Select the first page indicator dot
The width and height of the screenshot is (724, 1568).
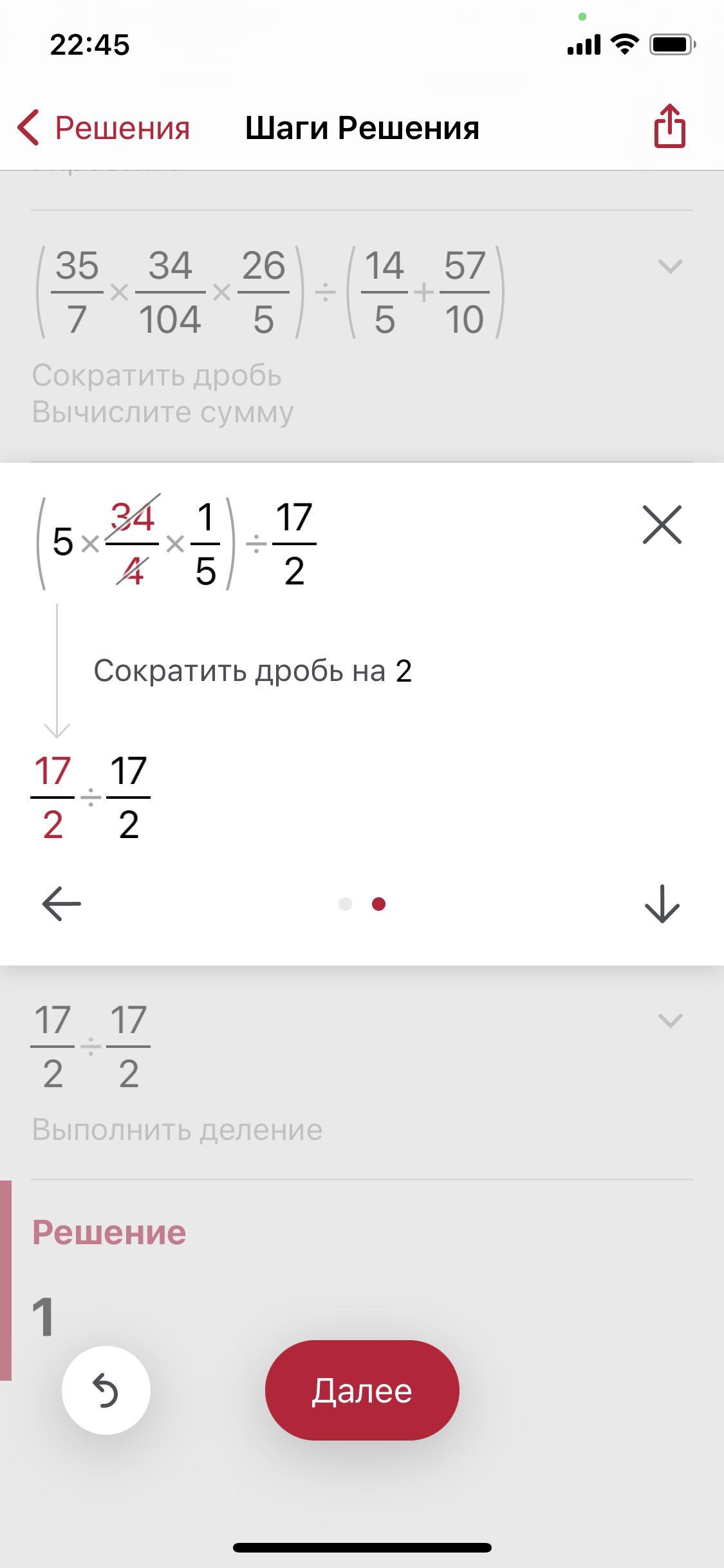(x=345, y=904)
